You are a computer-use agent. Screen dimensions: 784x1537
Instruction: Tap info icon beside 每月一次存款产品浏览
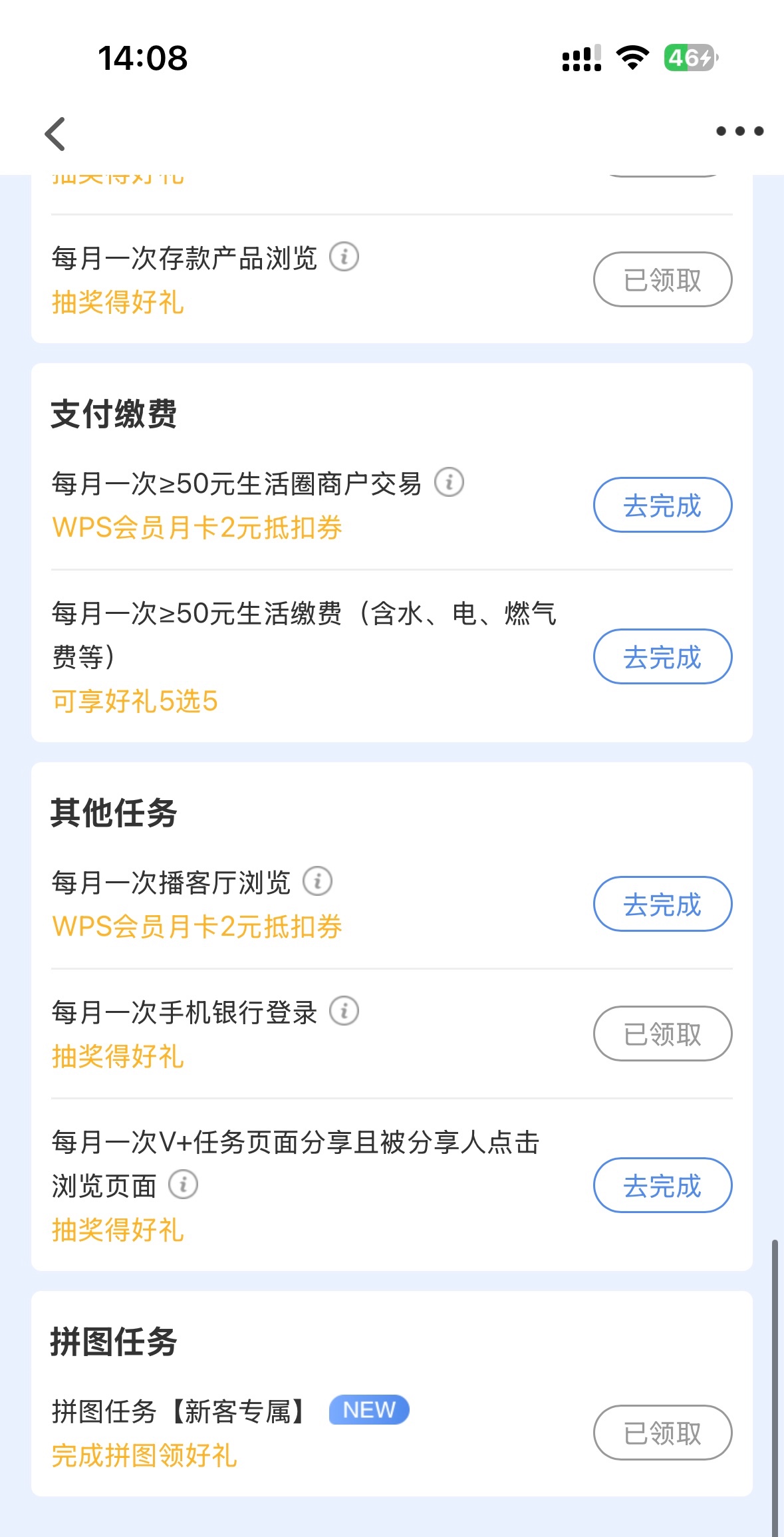pos(344,257)
